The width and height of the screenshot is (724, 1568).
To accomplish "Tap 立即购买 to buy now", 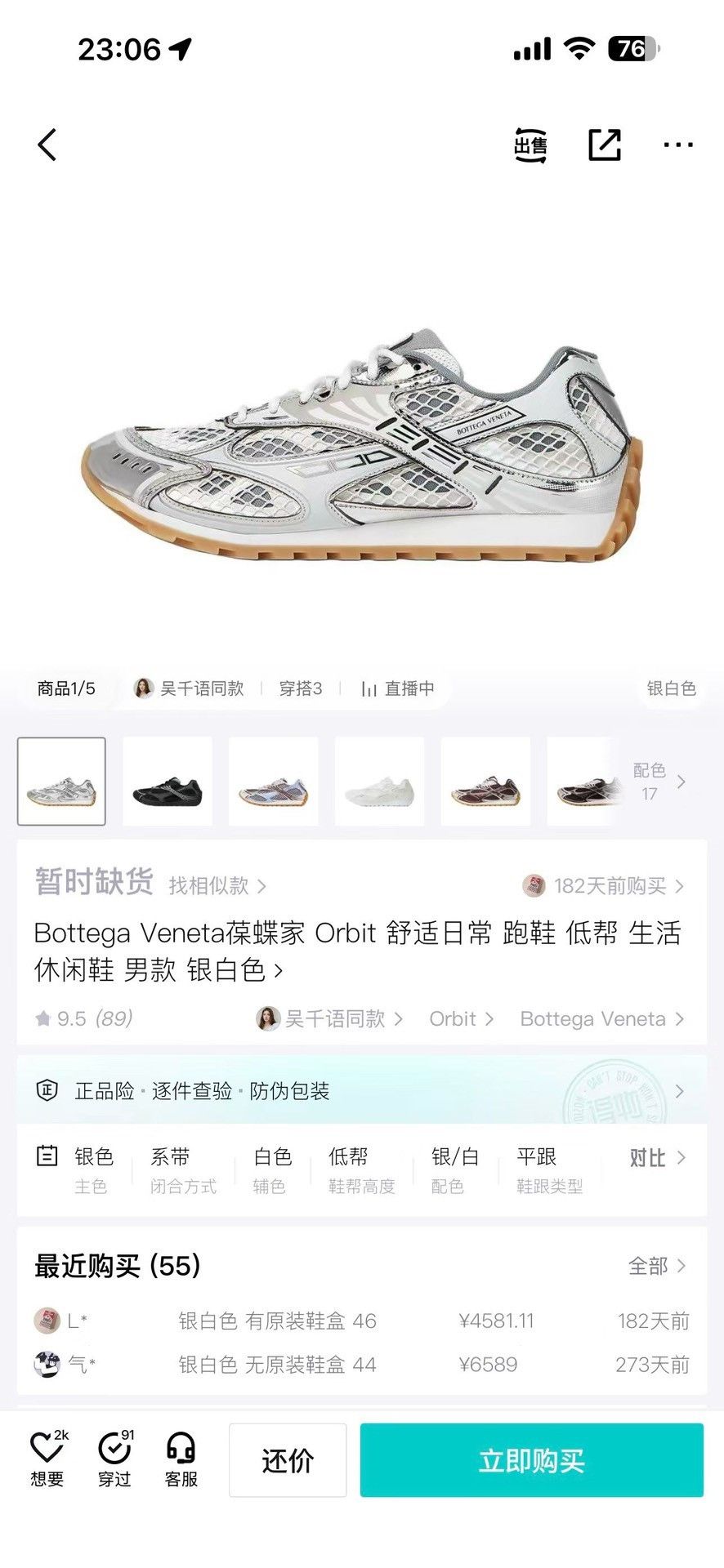I will pos(532,1460).
